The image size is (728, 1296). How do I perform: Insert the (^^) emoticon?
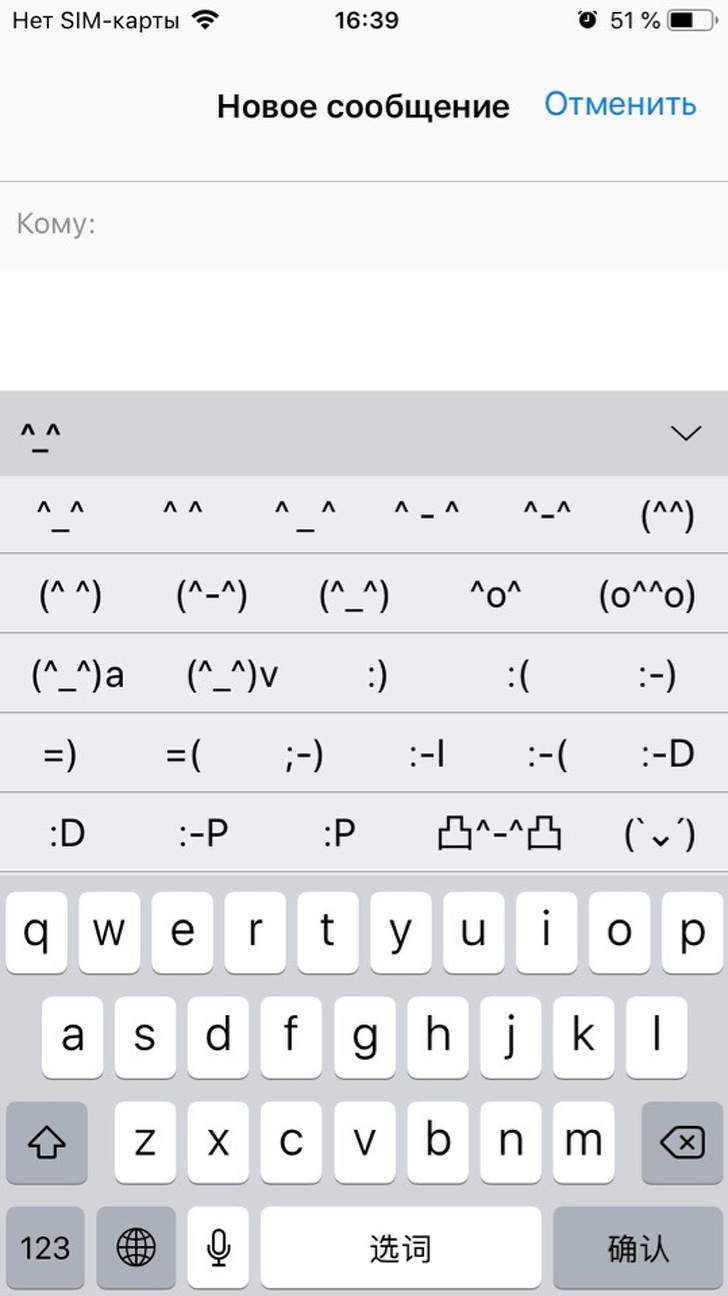(667, 515)
